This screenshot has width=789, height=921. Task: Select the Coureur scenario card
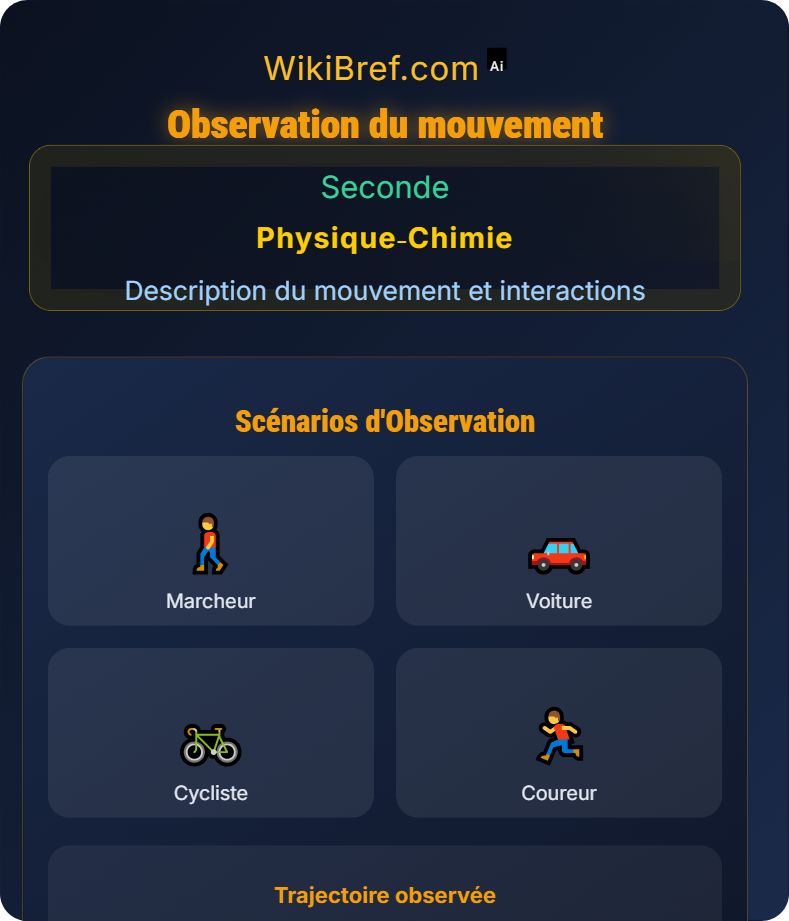click(559, 732)
